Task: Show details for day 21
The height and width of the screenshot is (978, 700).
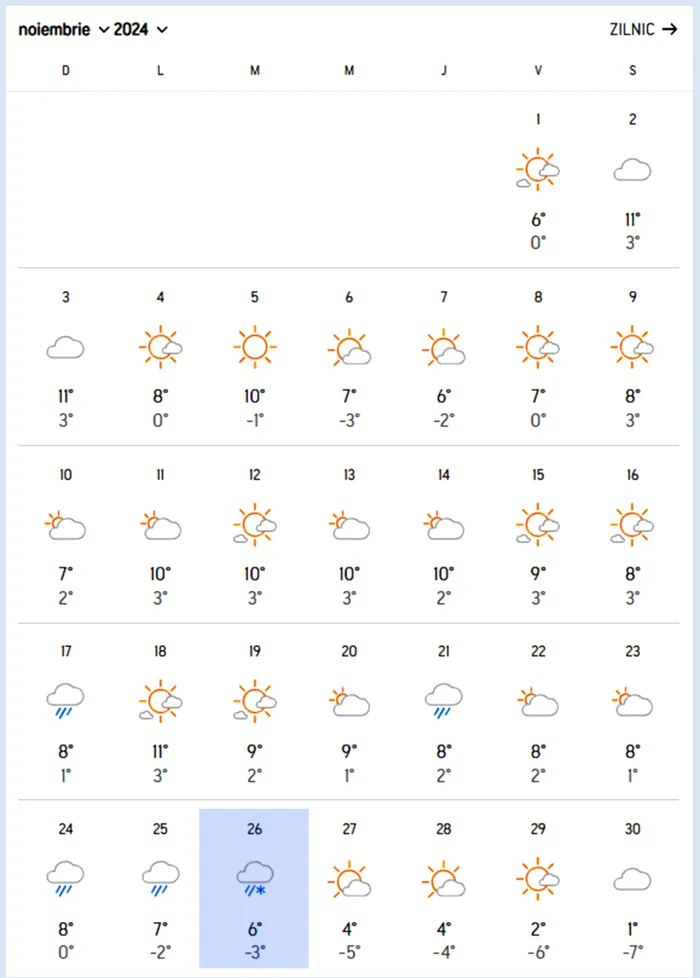Action: (443, 712)
